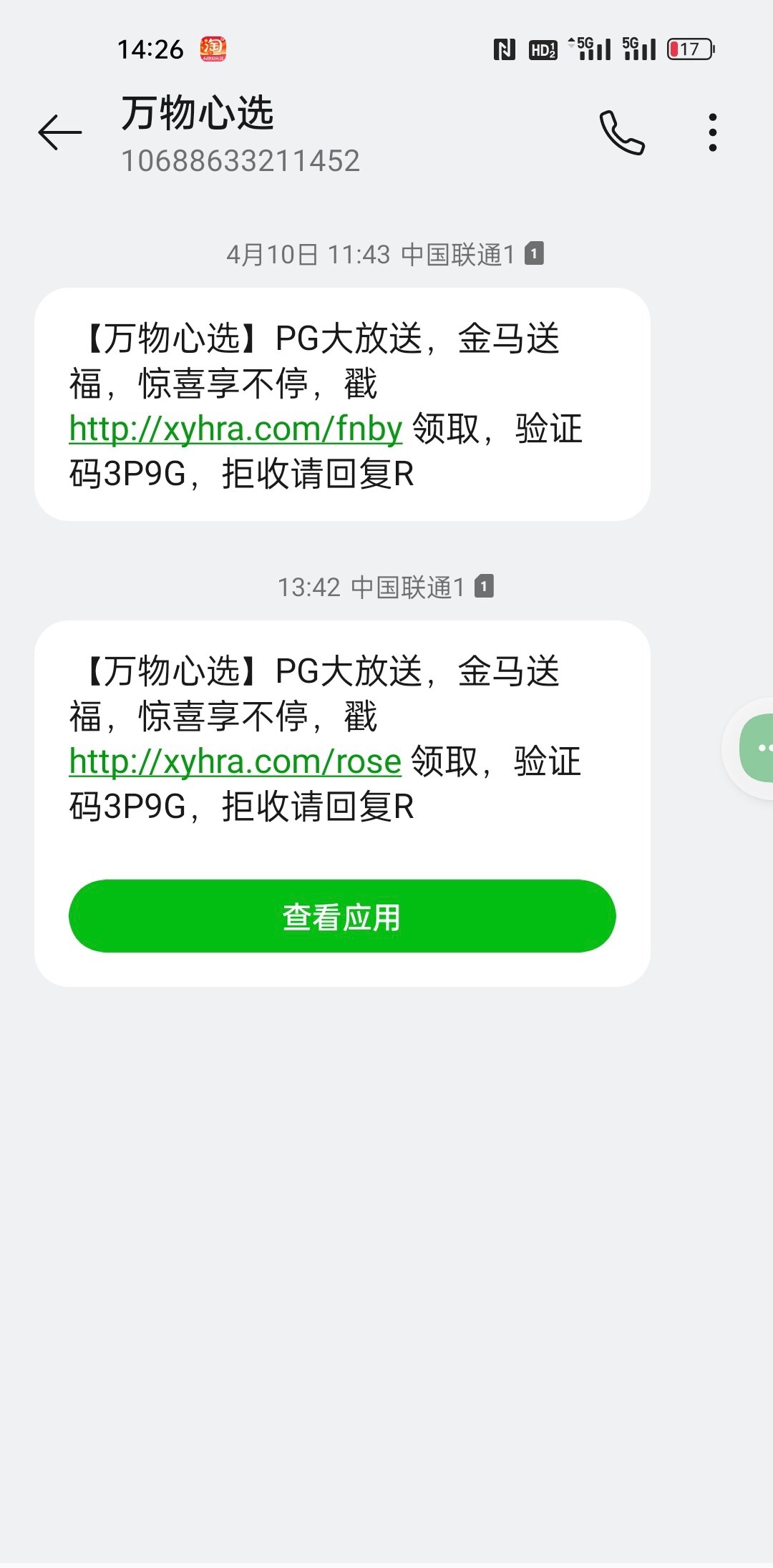This screenshot has height=1568, width=773.
Task: Open the xyhra.com/fnby link
Action: 235,429
